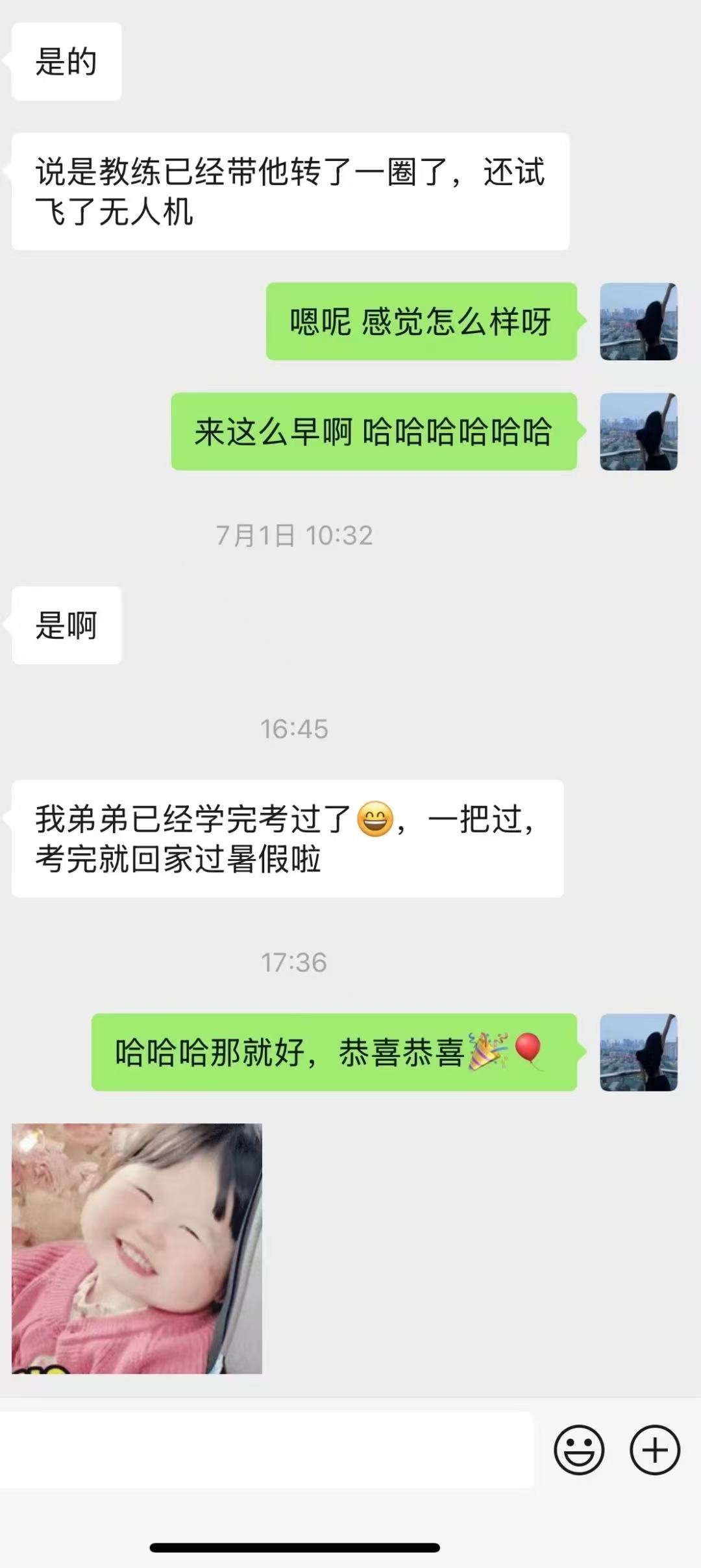View the smiling baby sticker image

coord(137,1248)
